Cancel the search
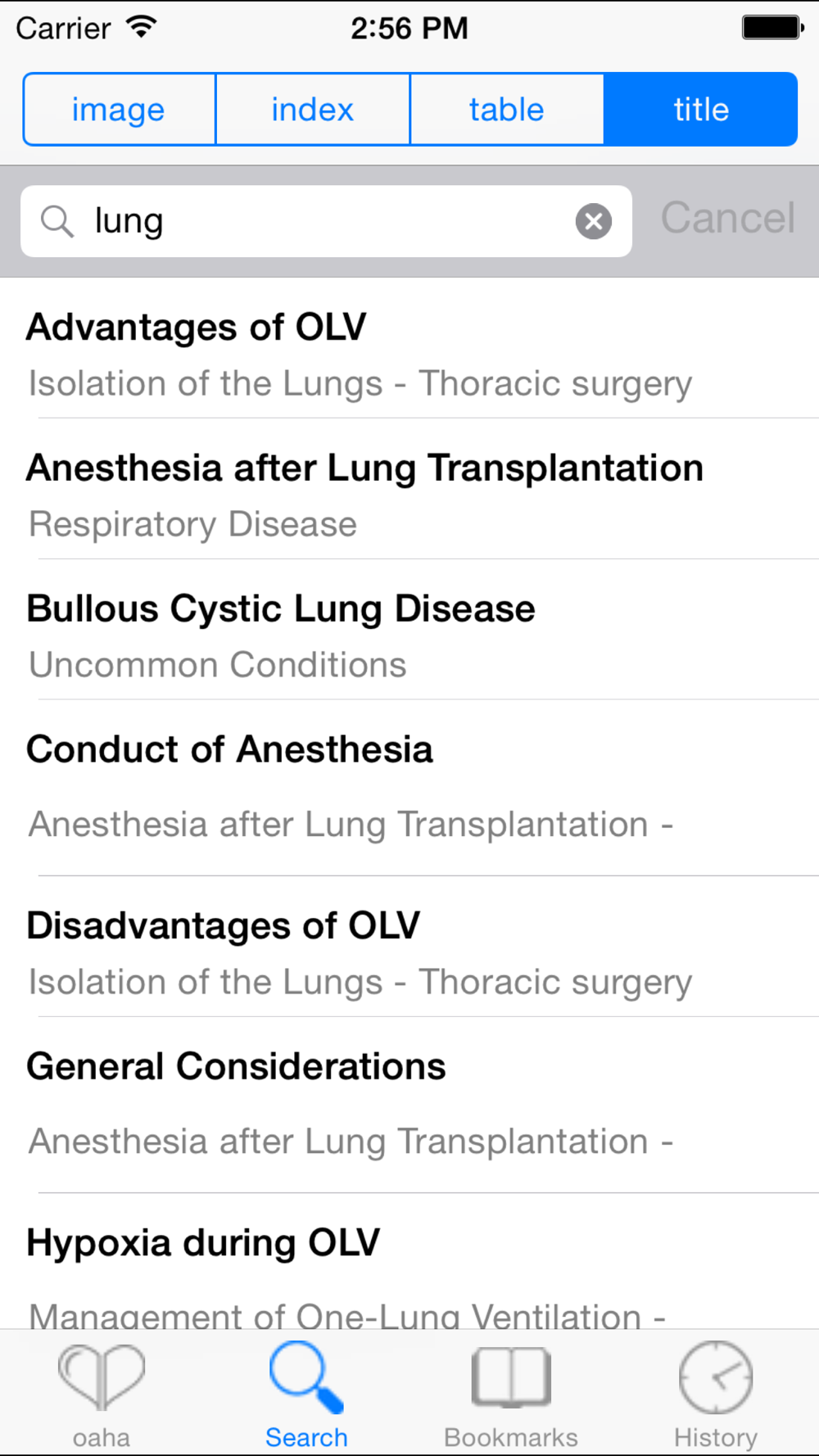The image size is (819, 1456). click(728, 218)
